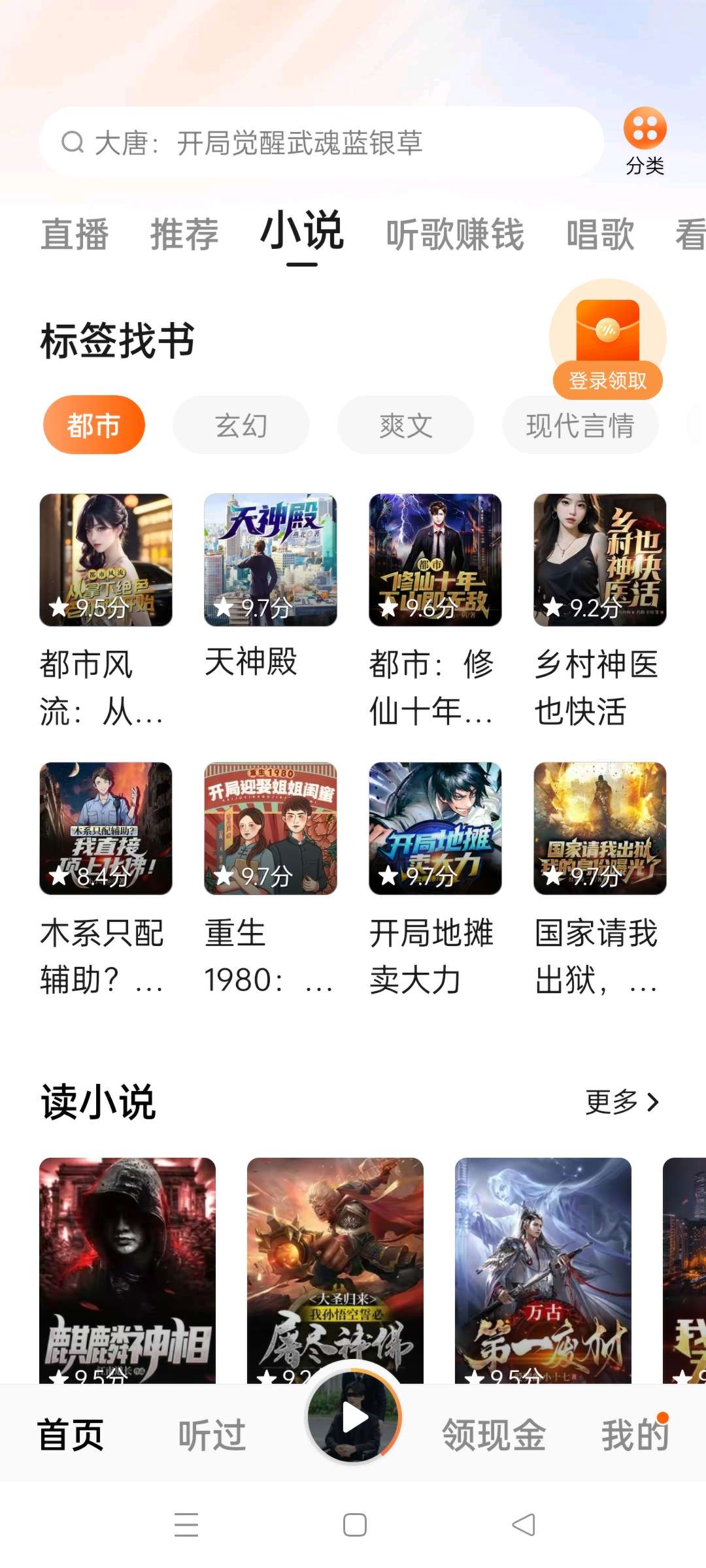Open the novel 麒麟神相
Viewport: 706px width, 1568px height.
(x=127, y=1269)
